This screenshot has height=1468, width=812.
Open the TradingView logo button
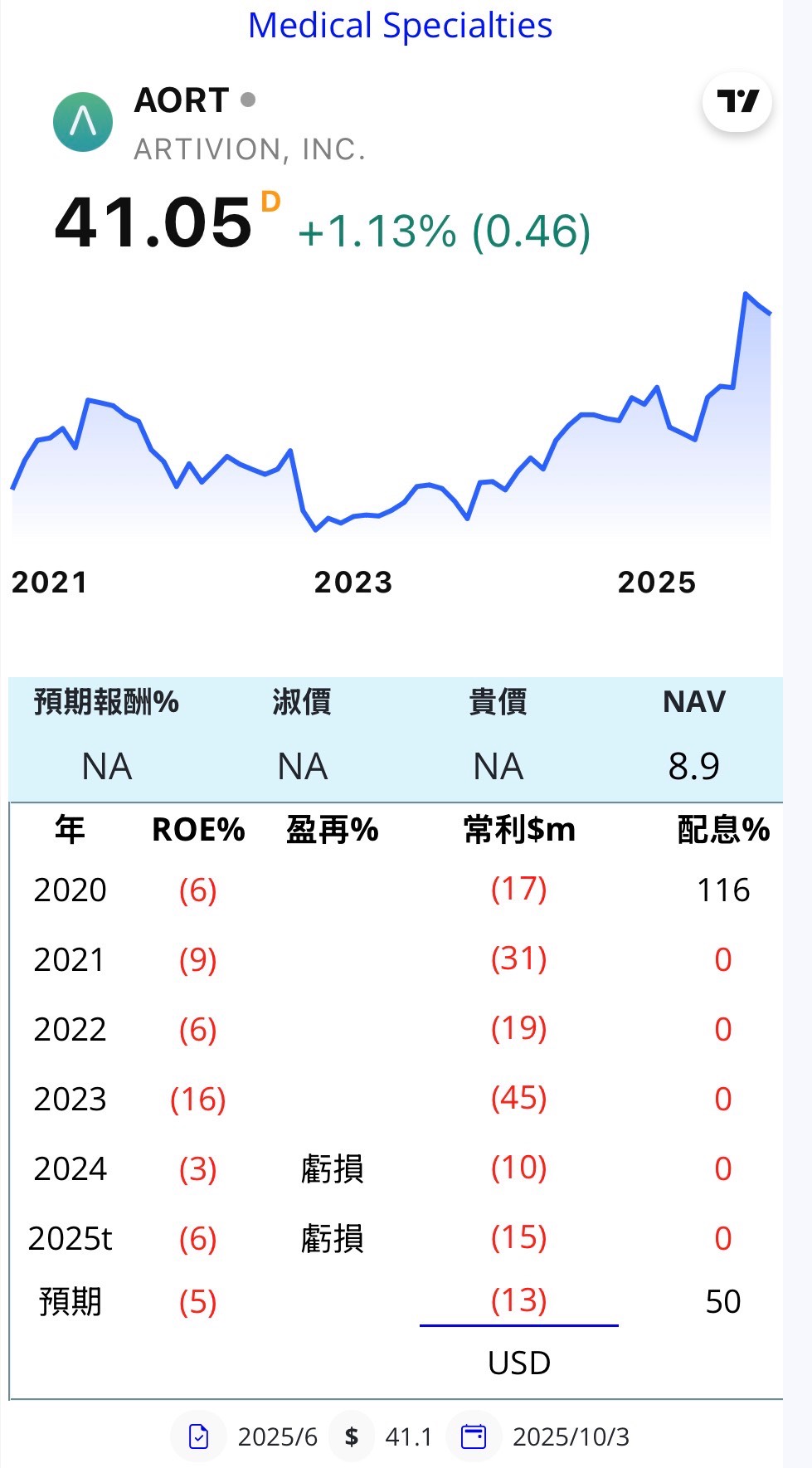point(737,101)
